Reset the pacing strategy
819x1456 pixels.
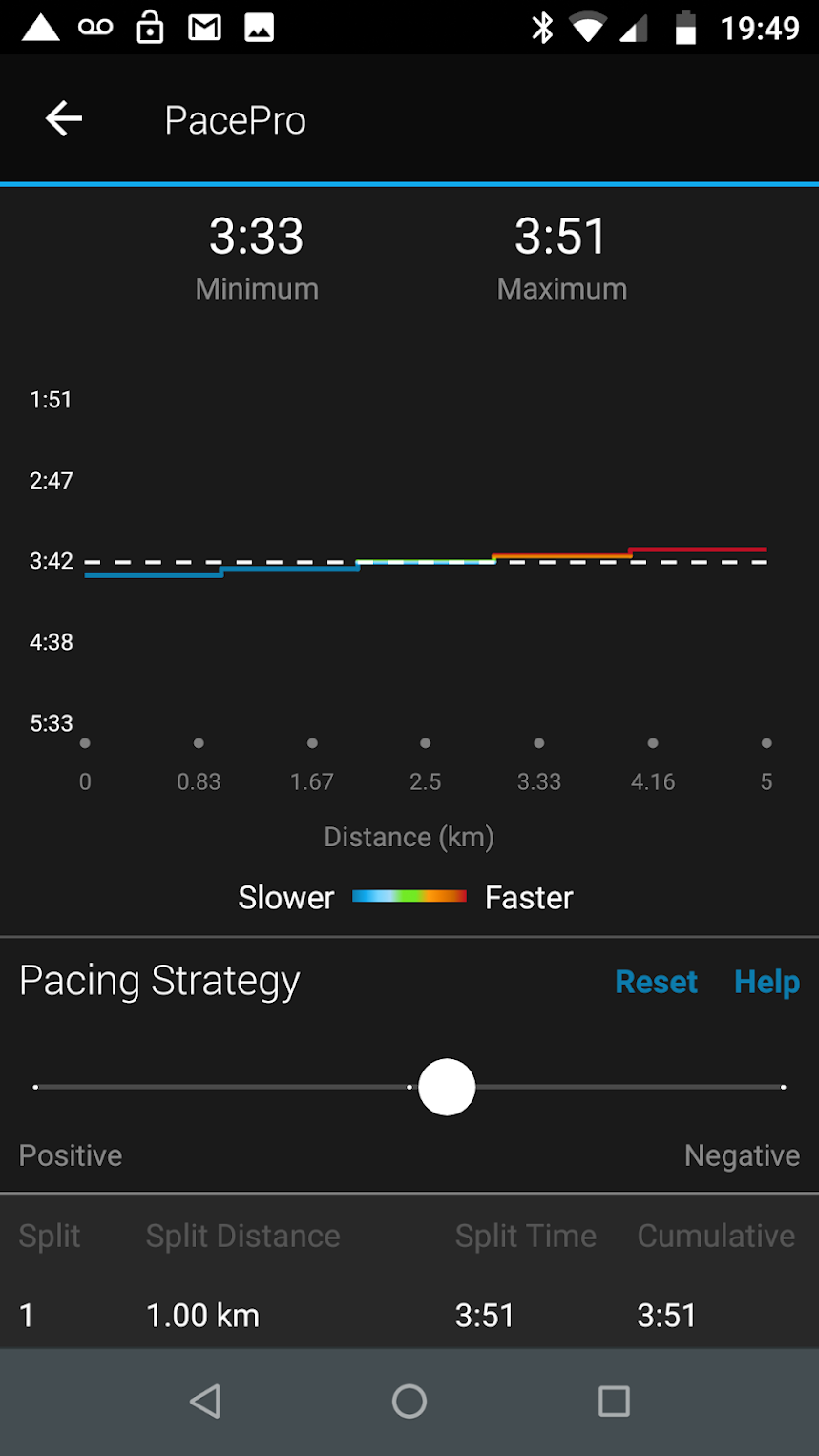[x=656, y=982]
